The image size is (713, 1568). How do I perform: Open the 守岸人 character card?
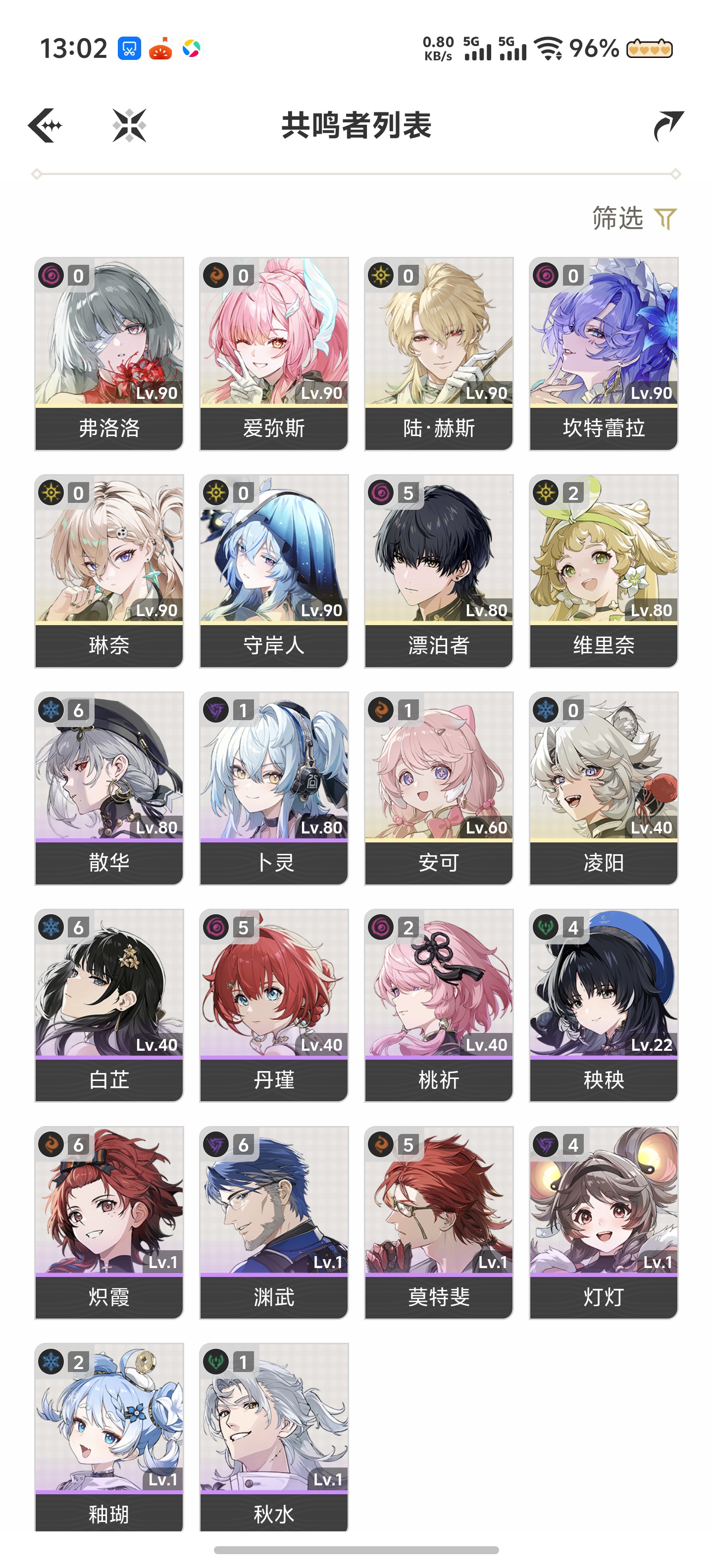(274, 570)
